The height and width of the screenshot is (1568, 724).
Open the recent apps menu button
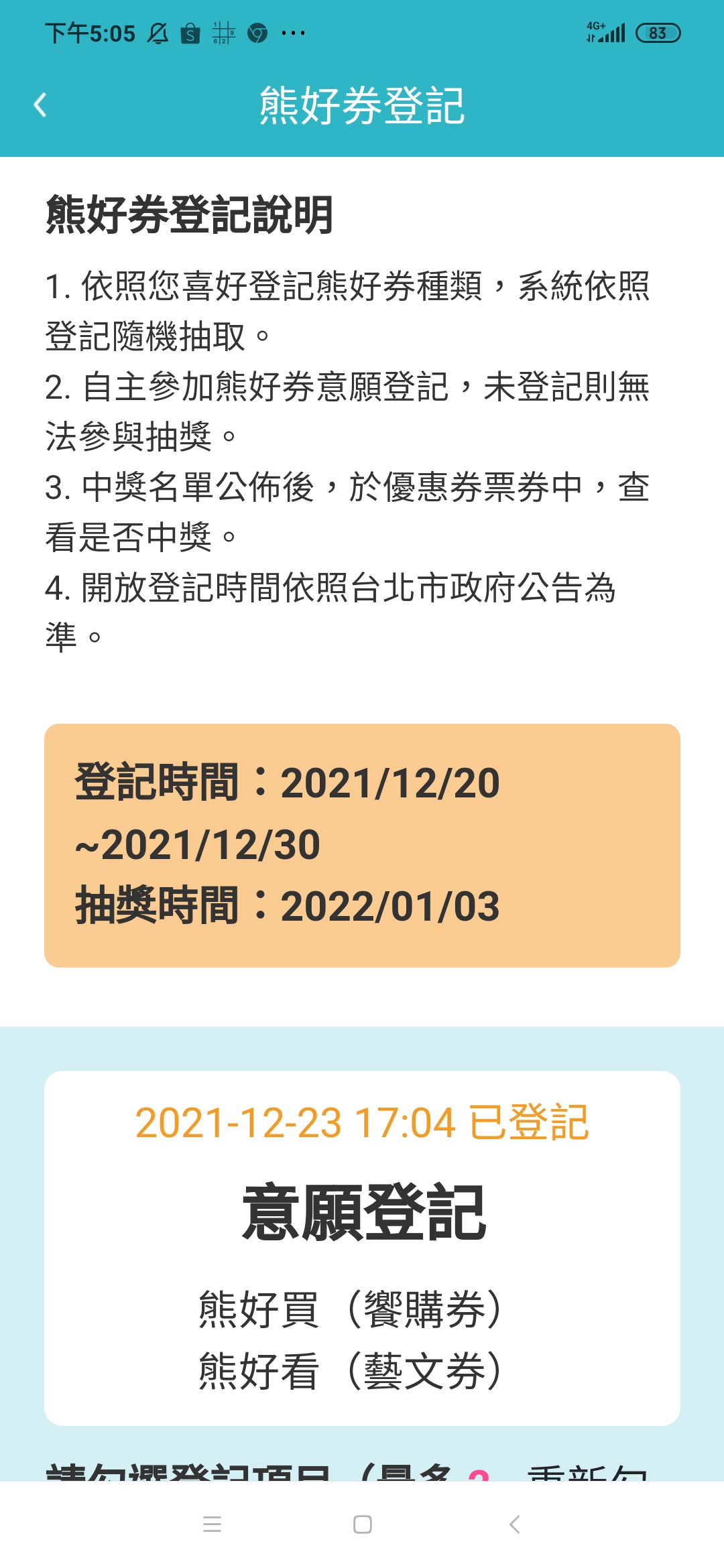(212, 1524)
